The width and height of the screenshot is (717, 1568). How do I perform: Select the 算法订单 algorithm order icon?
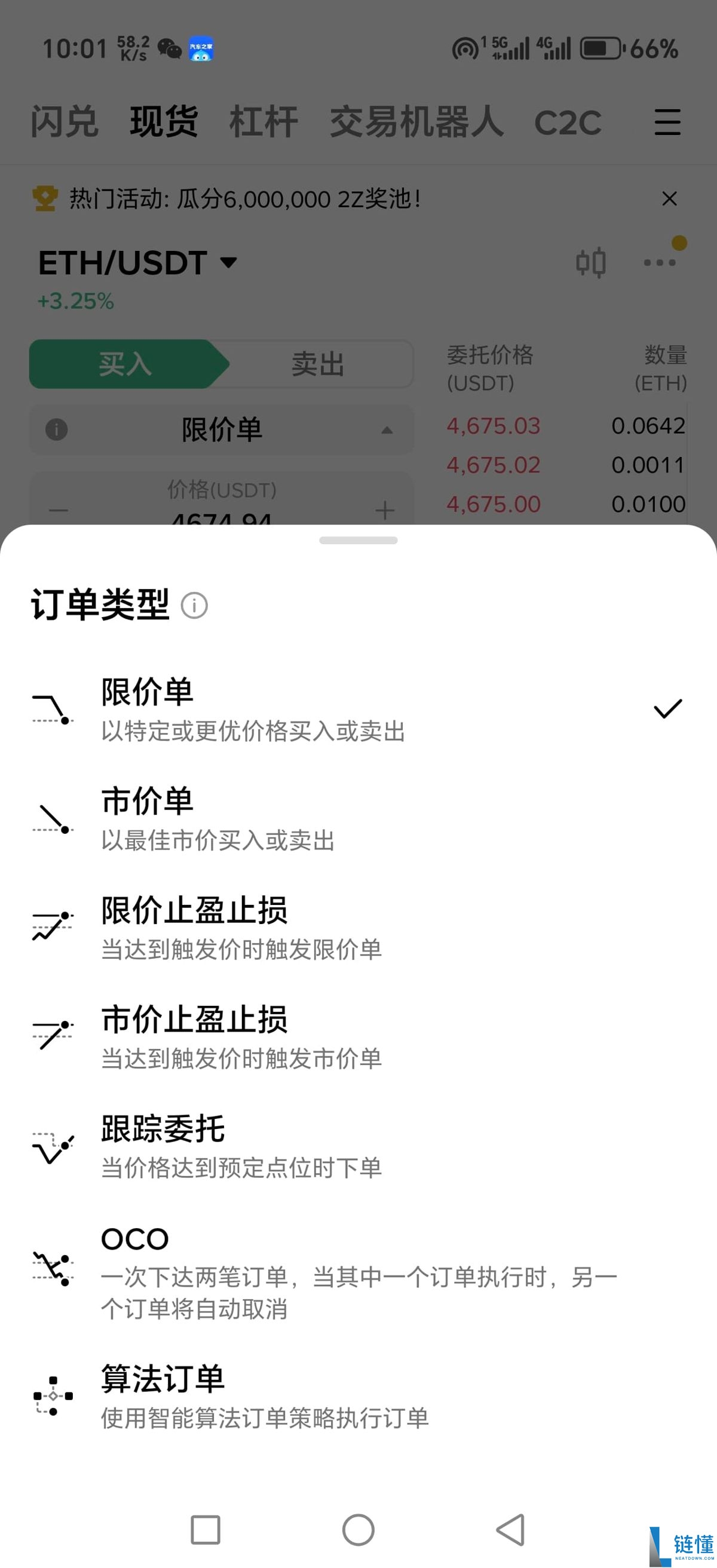coord(53,1394)
